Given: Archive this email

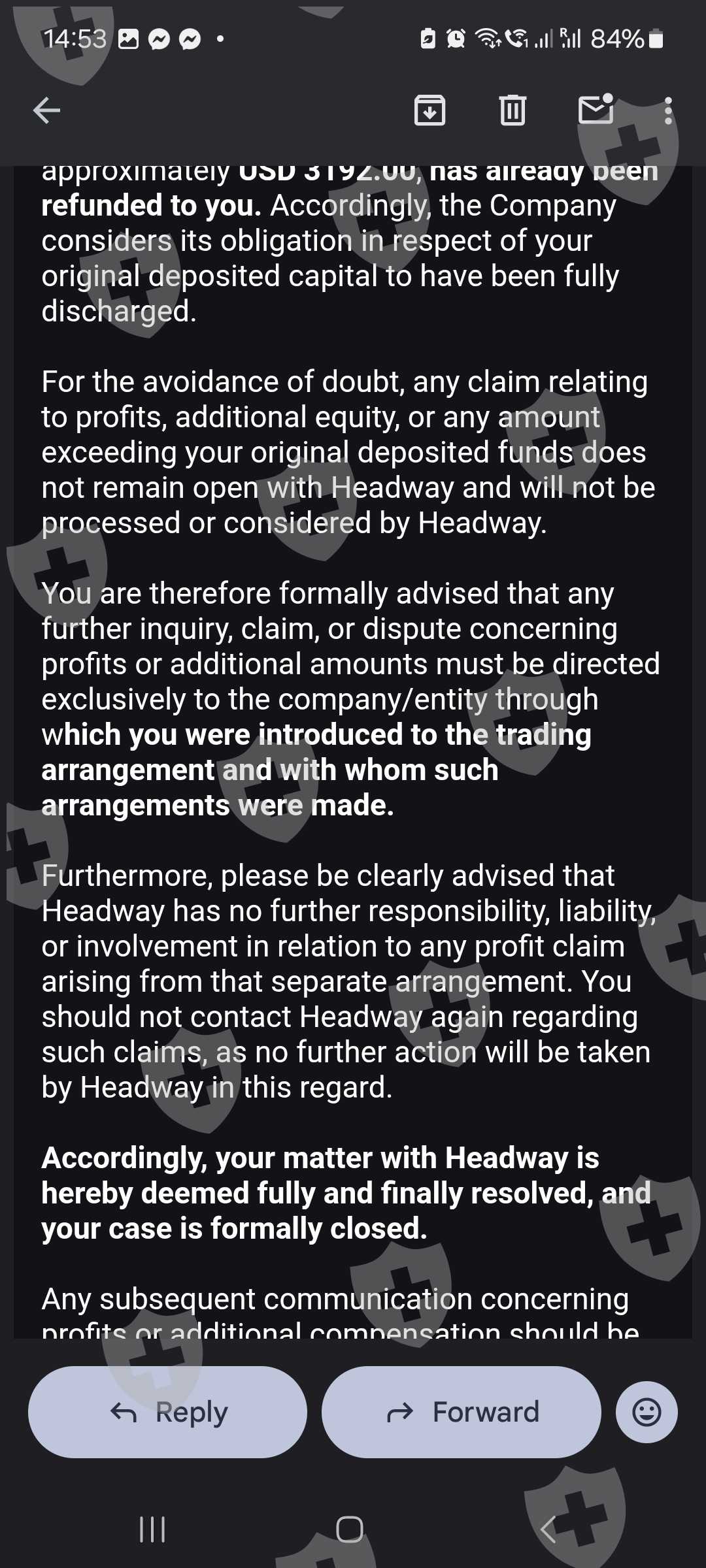Looking at the screenshot, I should 429,110.
